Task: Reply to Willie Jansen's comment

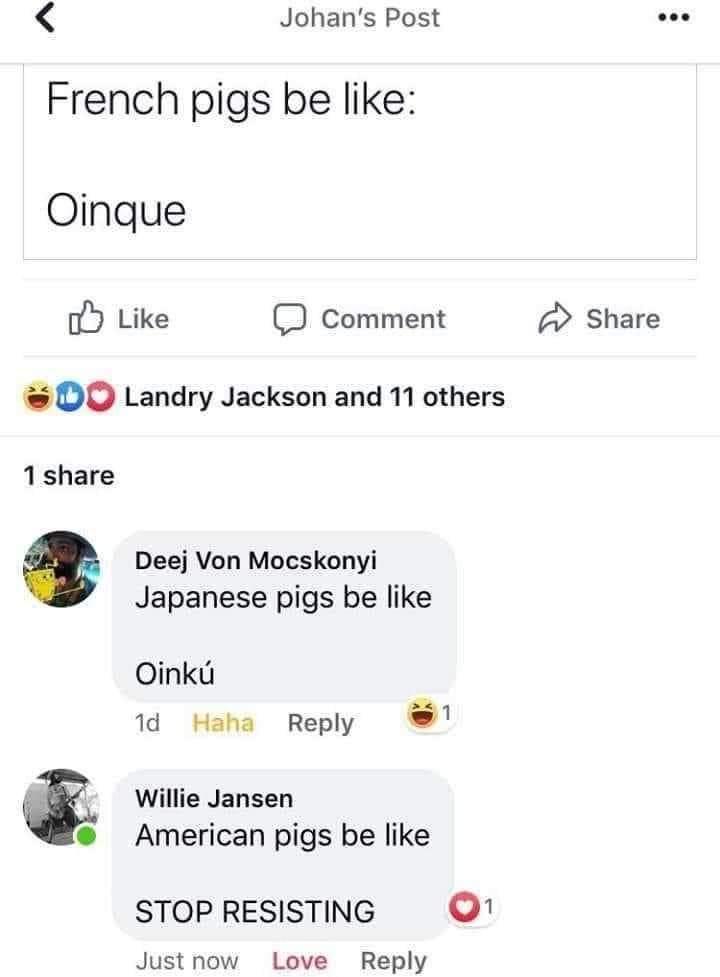Action: (x=393, y=961)
